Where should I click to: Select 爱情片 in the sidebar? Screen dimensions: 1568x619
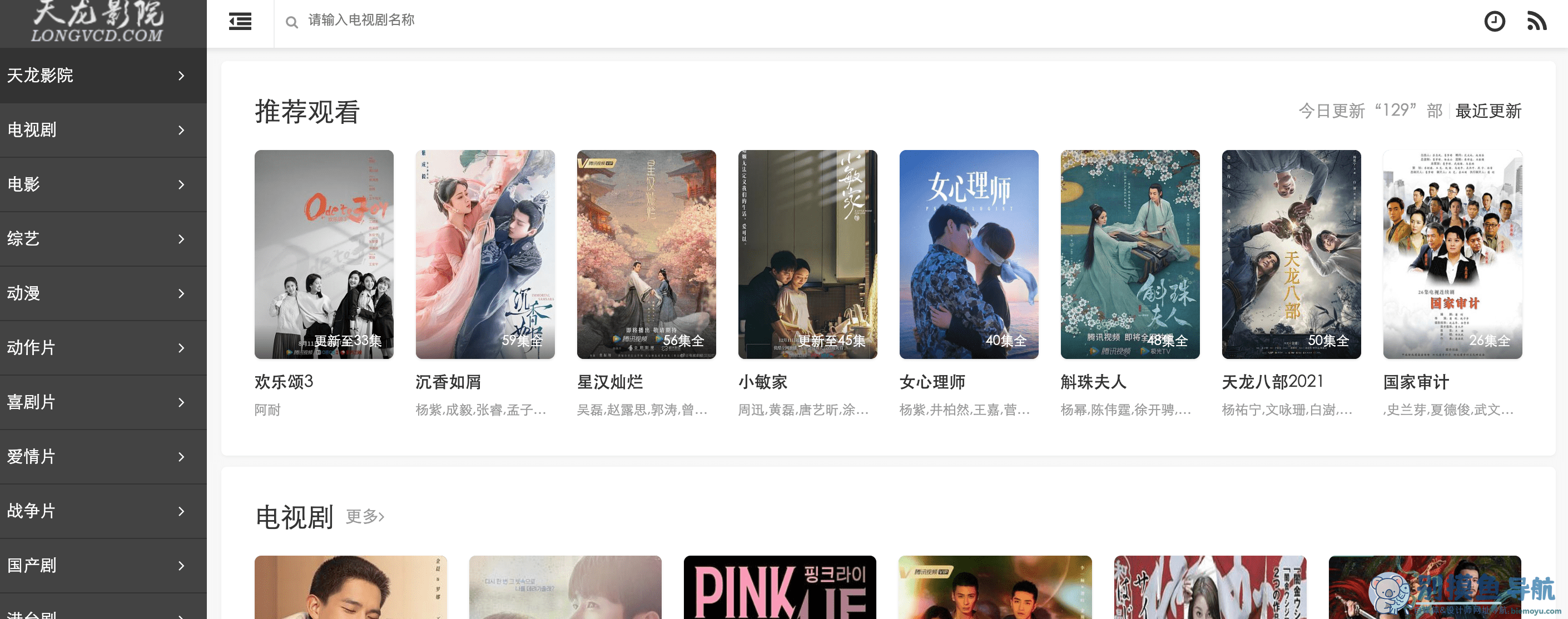103,457
